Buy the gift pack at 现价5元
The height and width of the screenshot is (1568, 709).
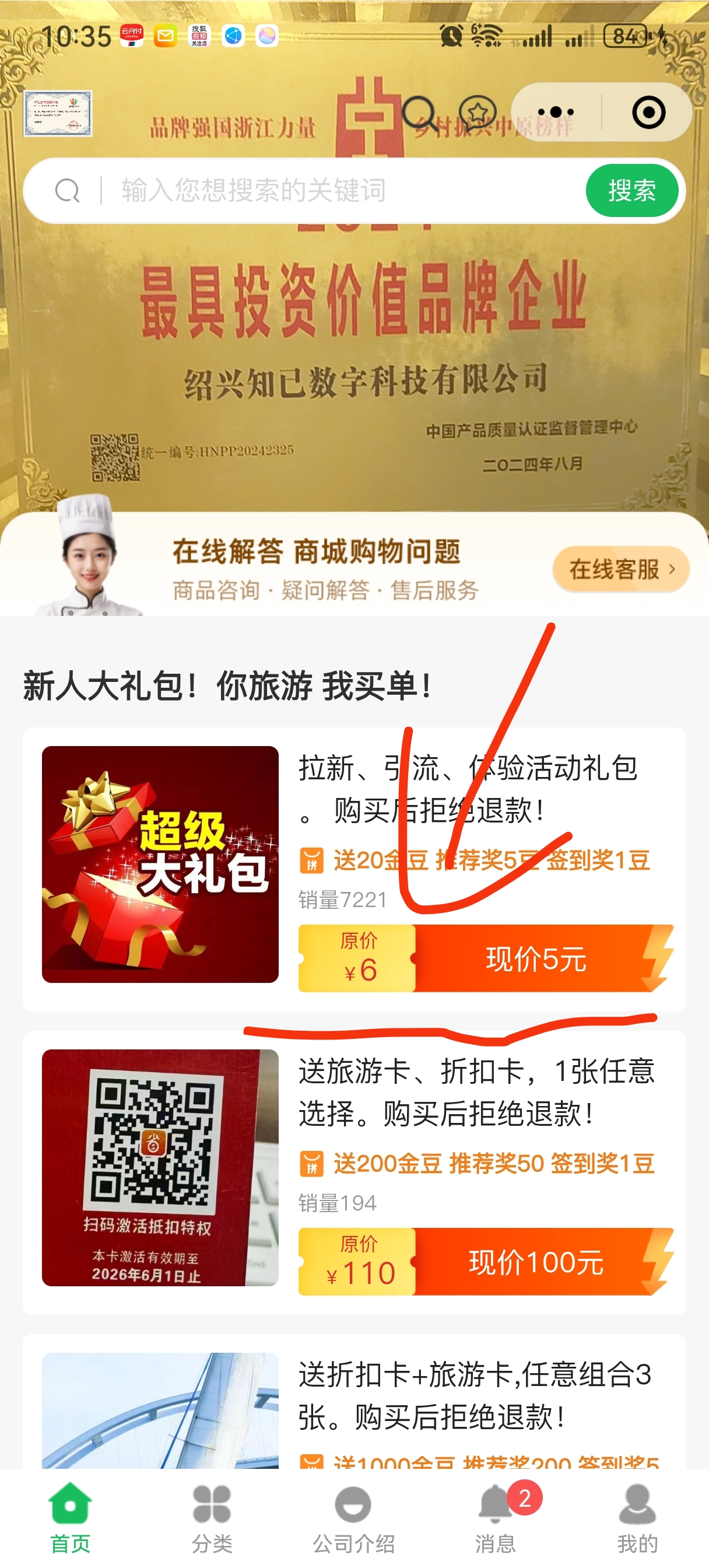[536, 958]
